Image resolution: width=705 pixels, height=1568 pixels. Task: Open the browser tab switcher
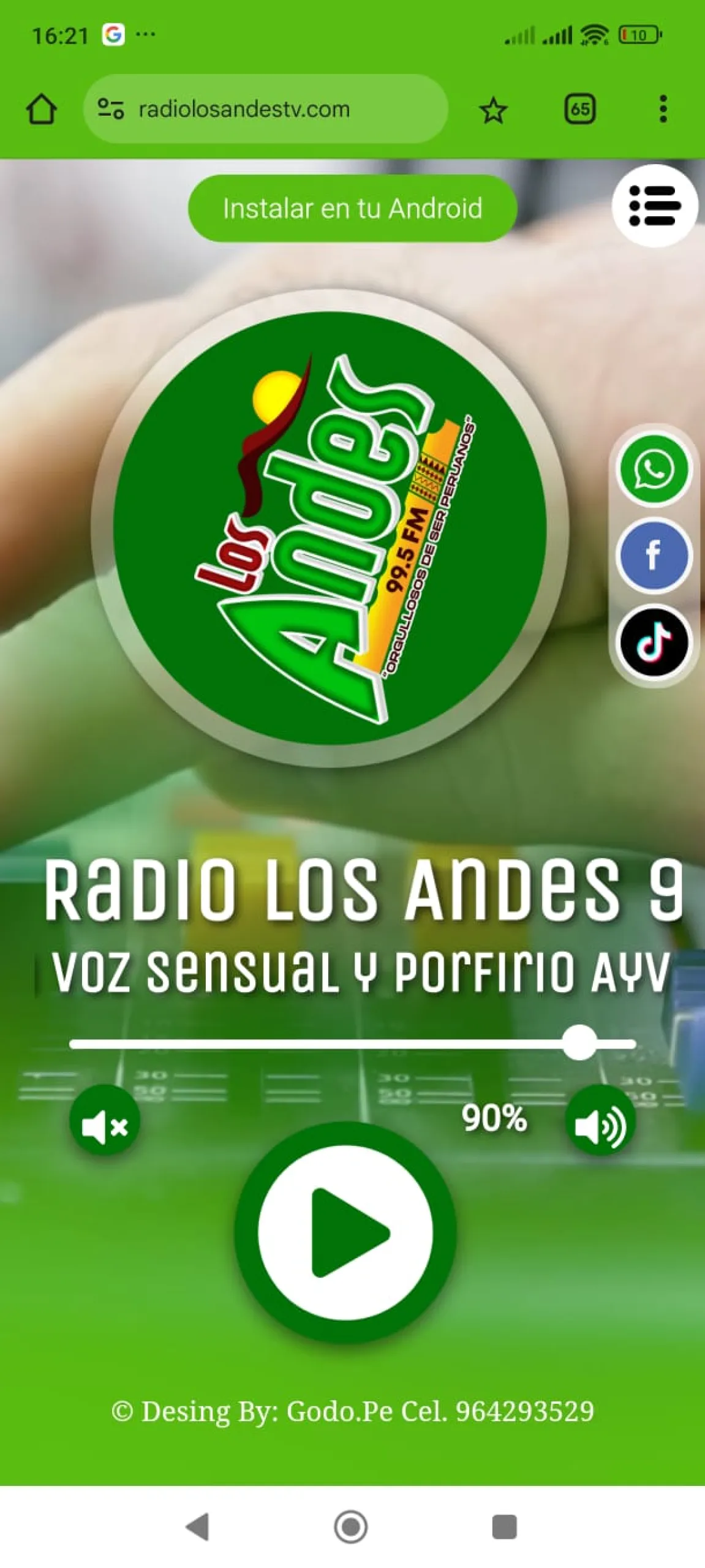click(579, 110)
